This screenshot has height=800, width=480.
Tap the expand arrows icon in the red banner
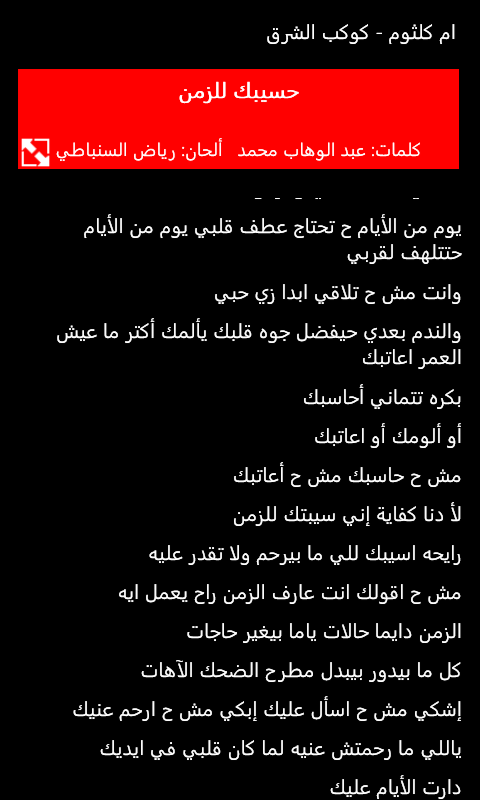click(x=35, y=153)
